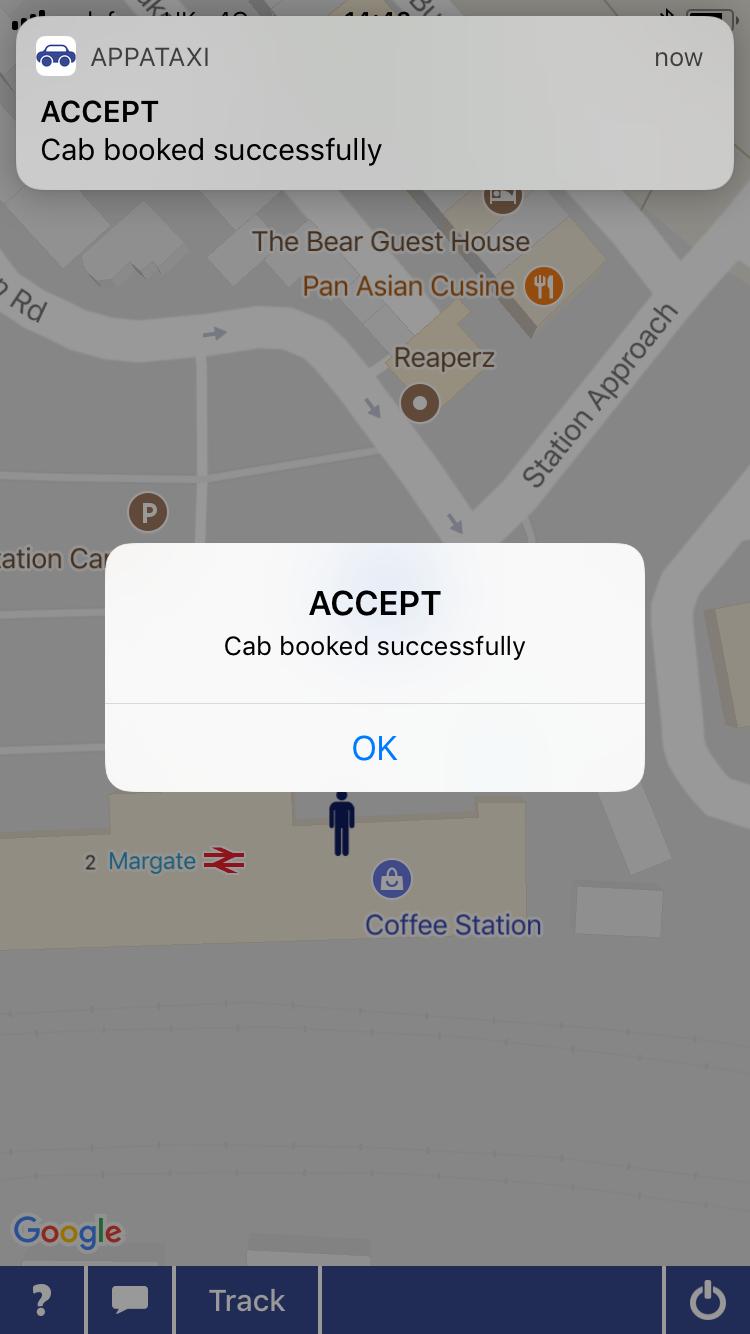
Task: Tap the Track button
Action: pos(247,1300)
